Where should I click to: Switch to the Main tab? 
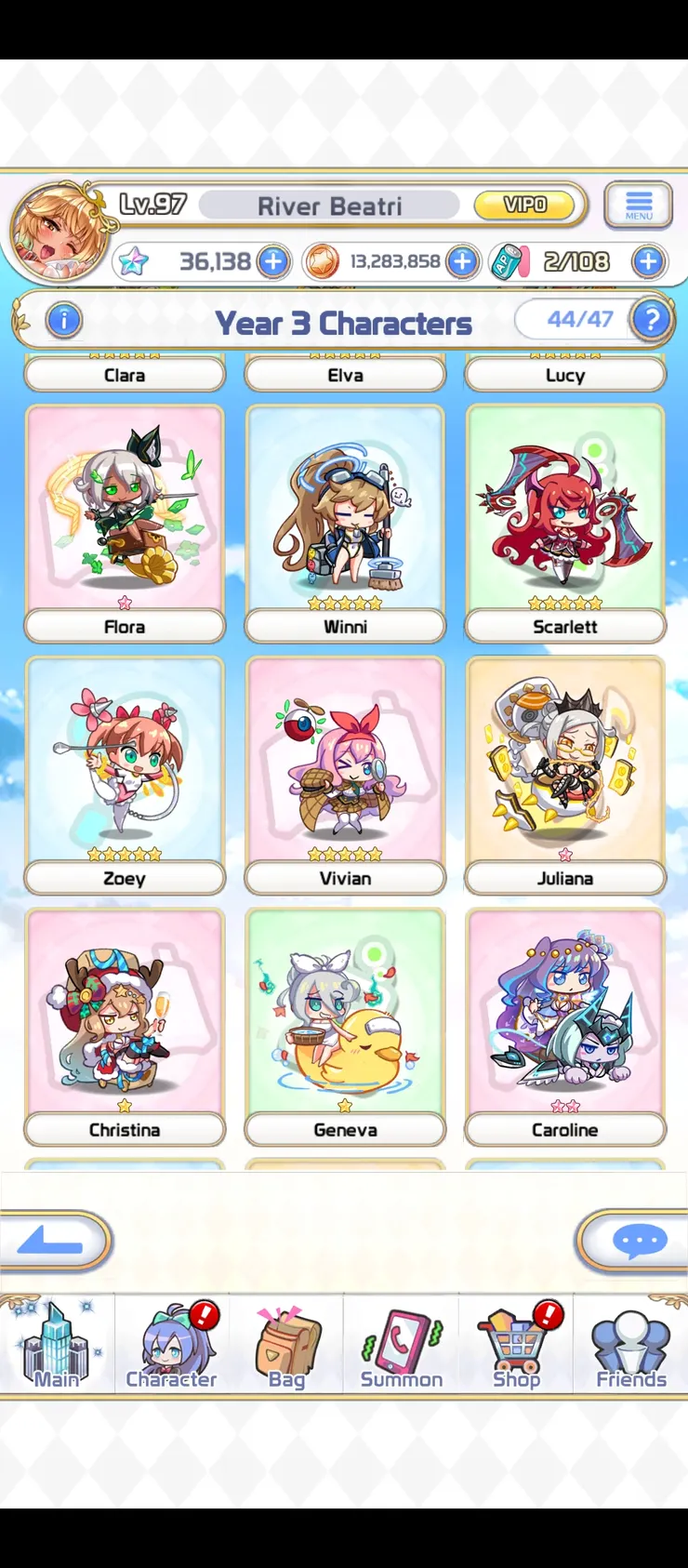(x=57, y=1344)
